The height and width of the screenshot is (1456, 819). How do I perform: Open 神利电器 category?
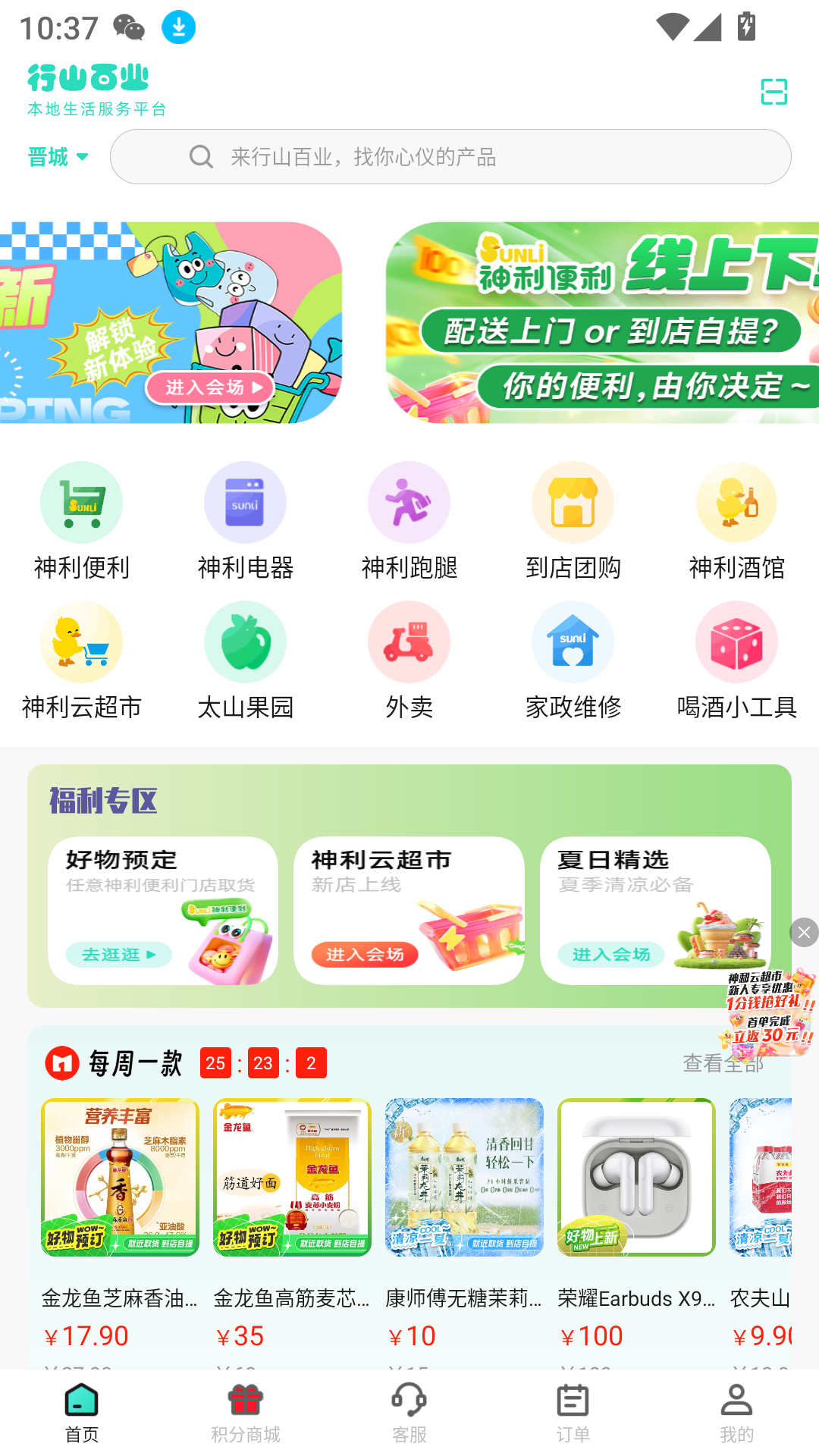[x=245, y=520]
